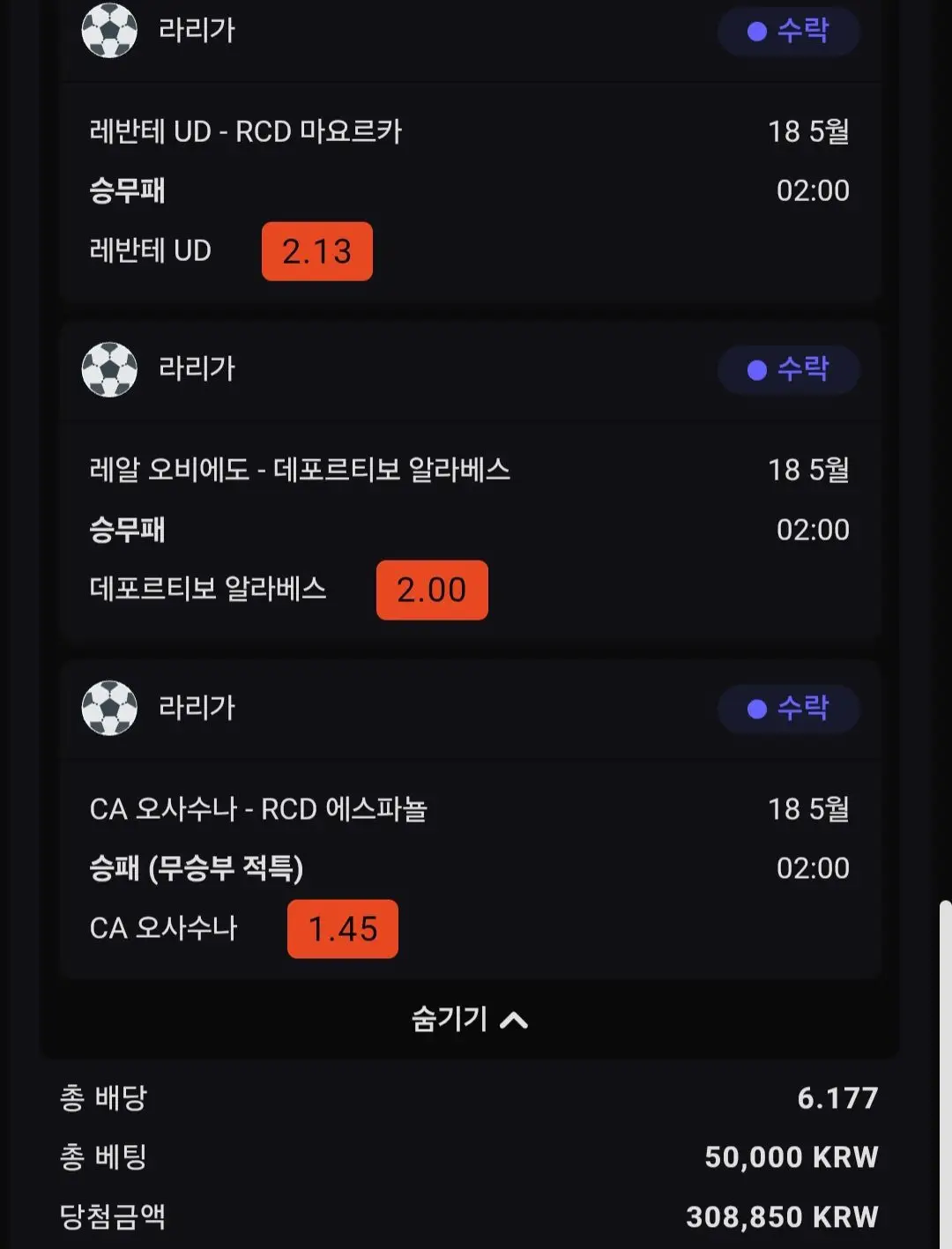Screen dimensions: 952x1249
Task: Open the 레반테 UD - RCD 마요르카 match
Action: click(246, 131)
